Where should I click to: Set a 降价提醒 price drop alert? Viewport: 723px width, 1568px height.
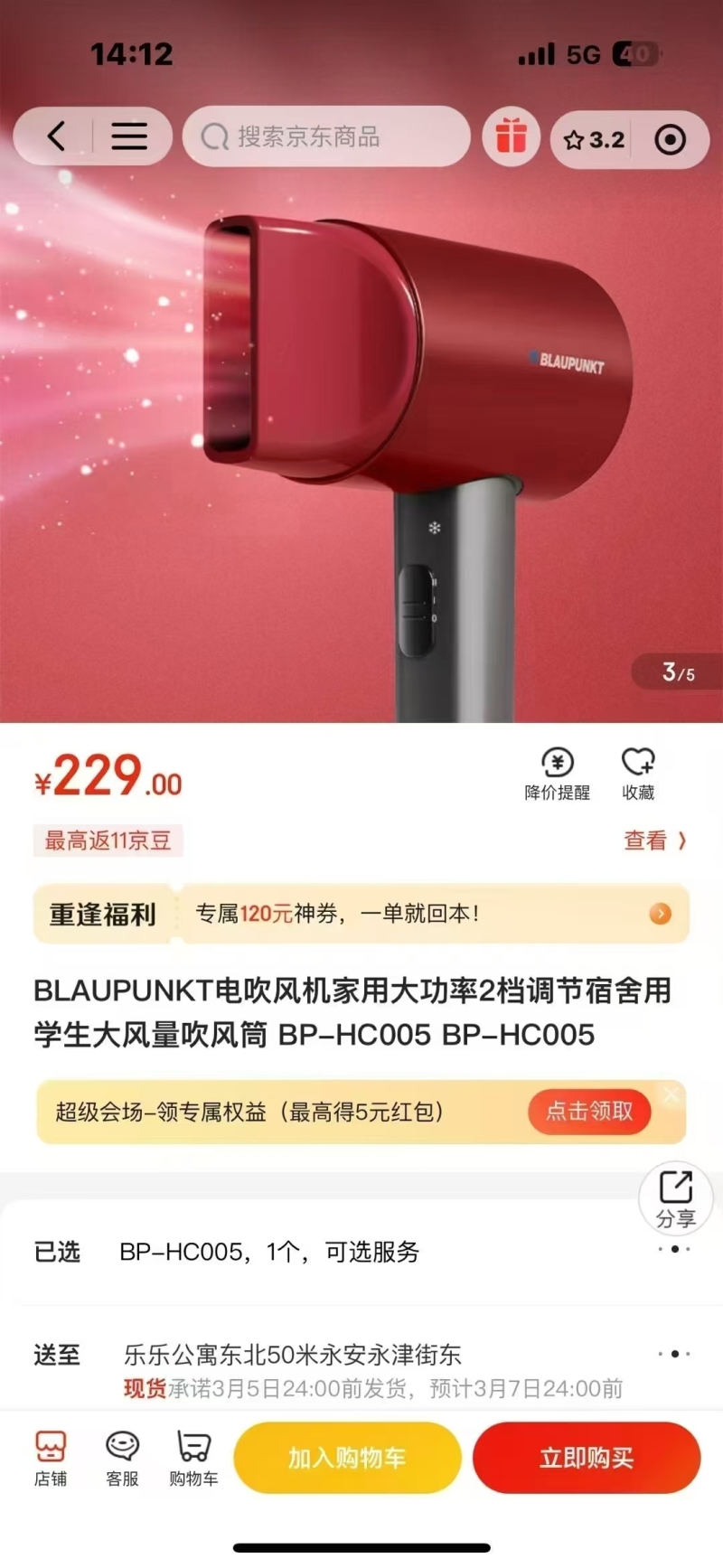point(557,774)
